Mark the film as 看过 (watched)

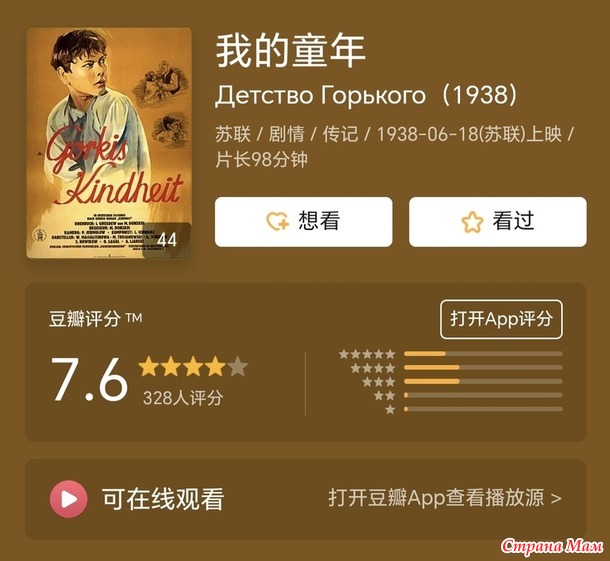pos(497,221)
